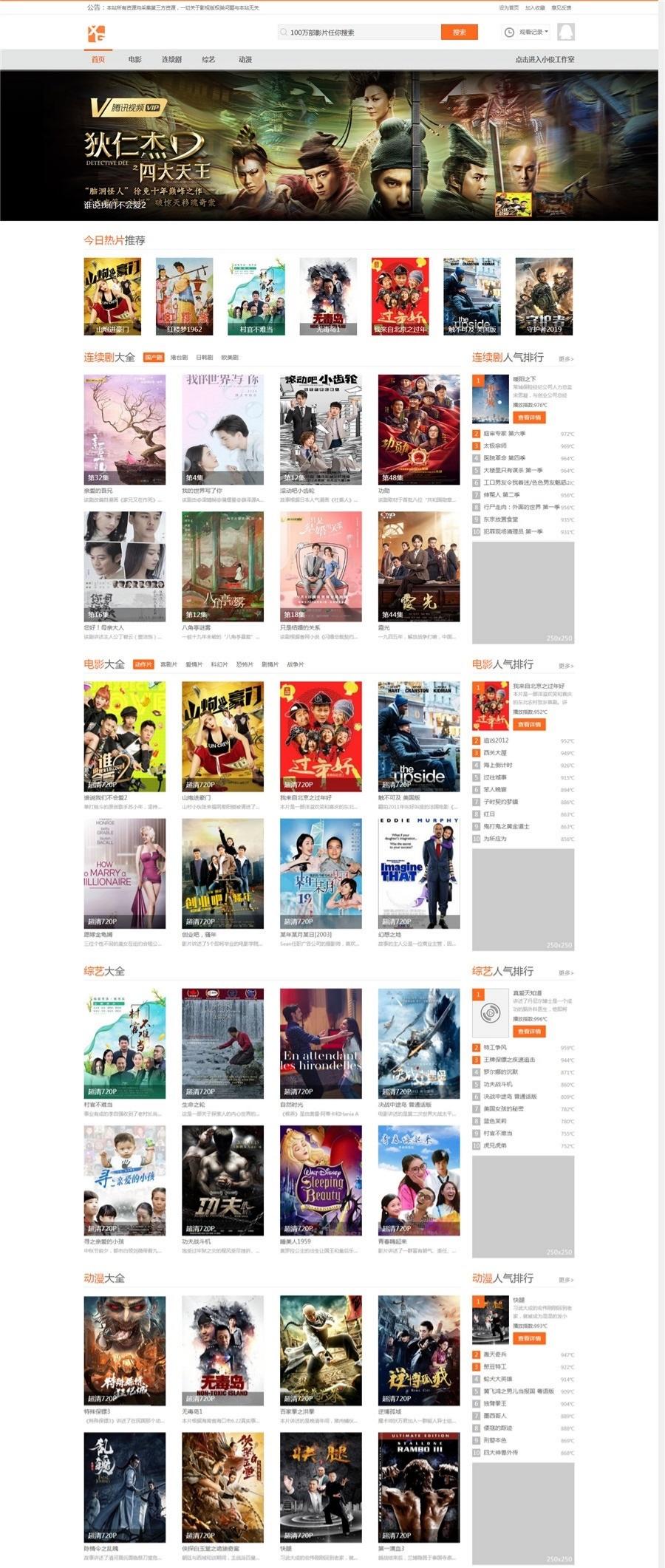
Task: Open the 睡美人1959 poster card
Action: (321, 1180)
